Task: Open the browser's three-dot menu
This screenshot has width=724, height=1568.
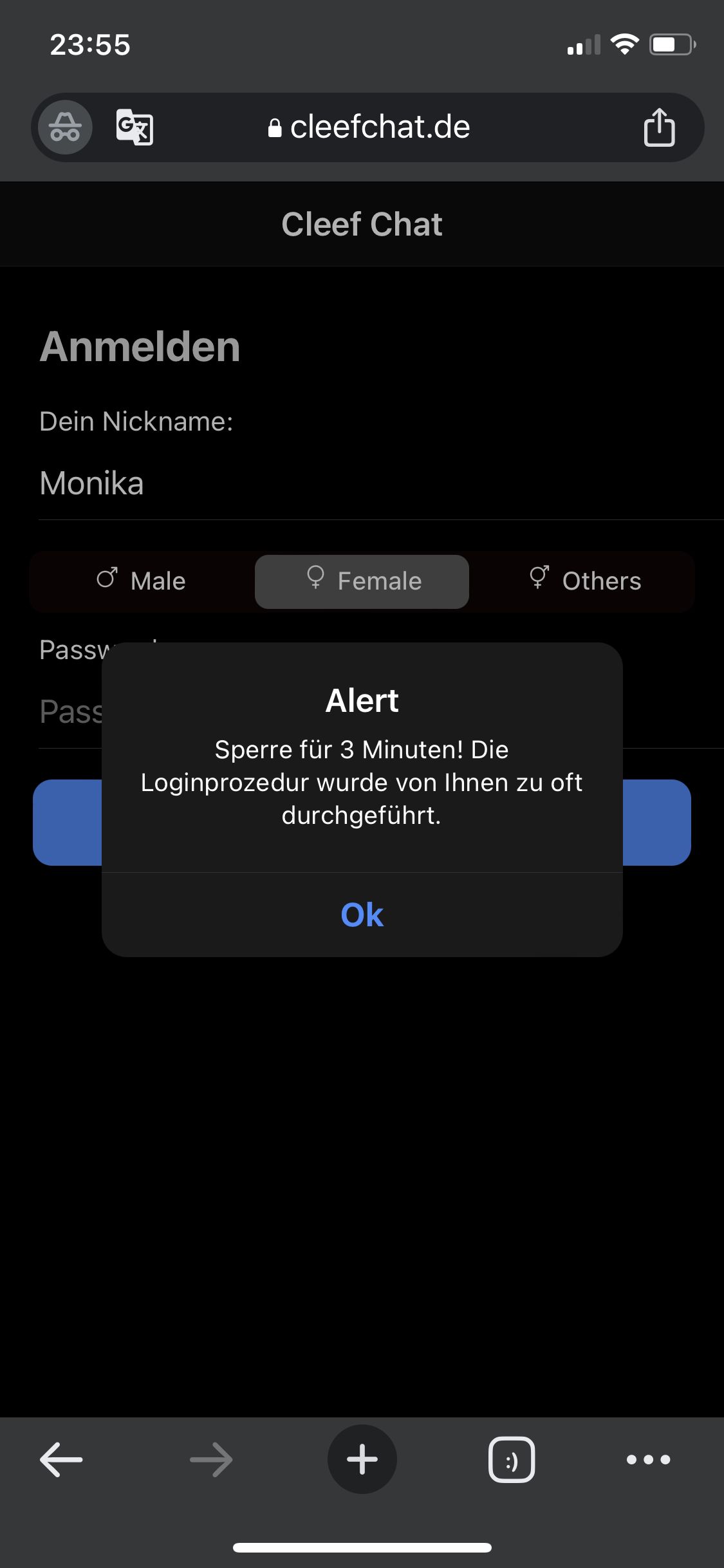Action: click(648, 1459)
